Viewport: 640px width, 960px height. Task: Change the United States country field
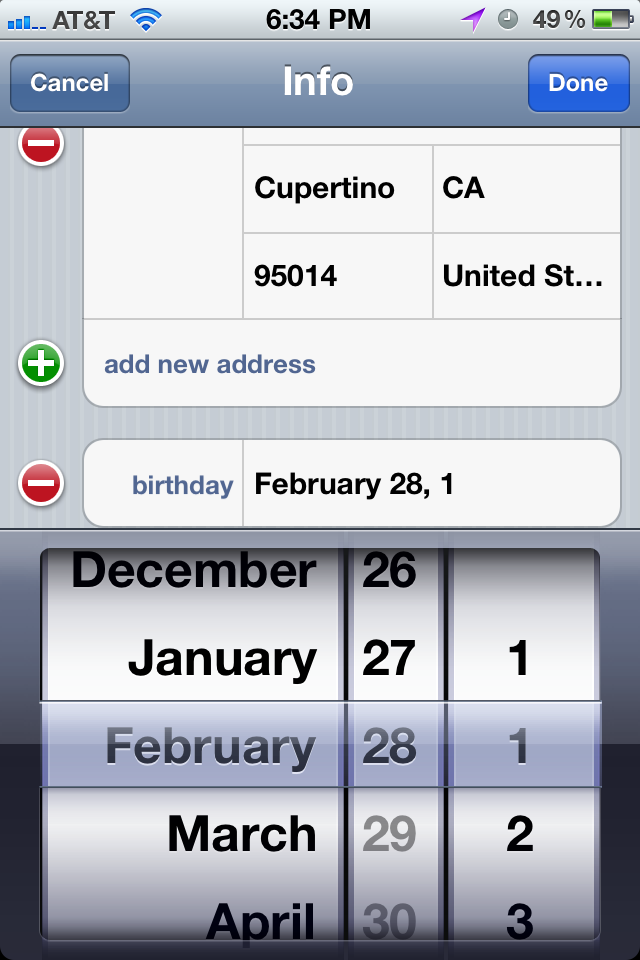tap(526, 276)
